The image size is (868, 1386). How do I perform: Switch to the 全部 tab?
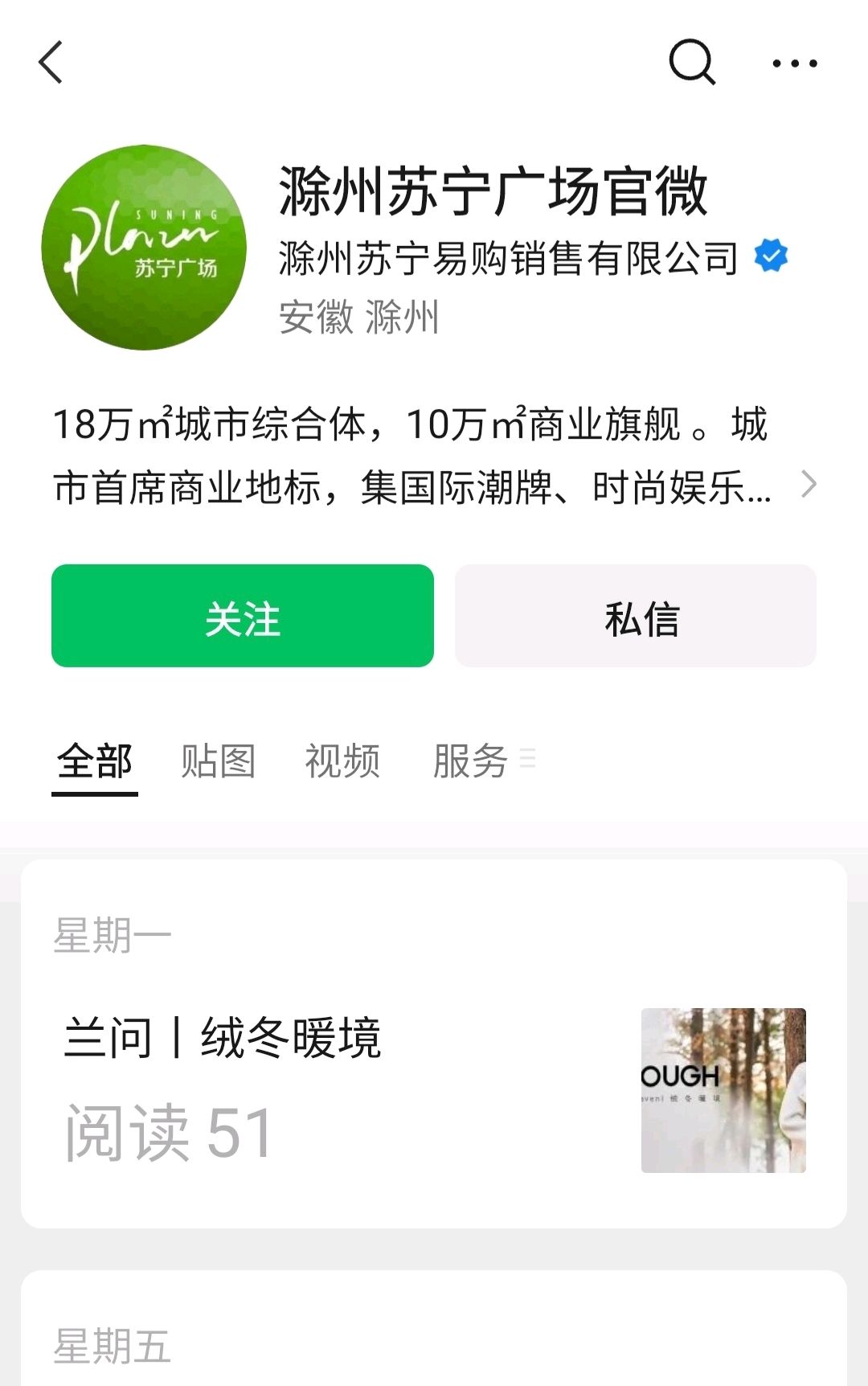coord(95,761)
